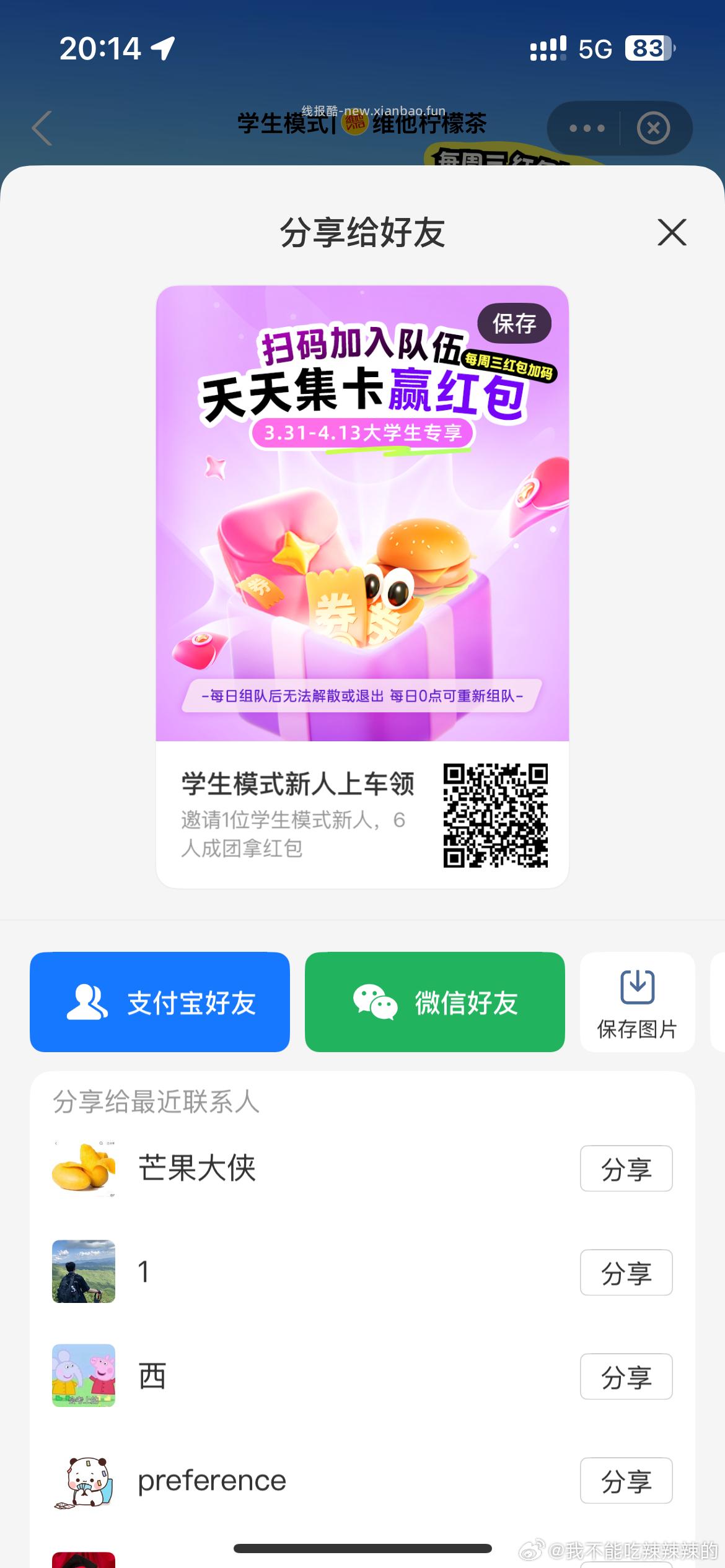Tap 分享 next to contact 1
This screenshot has height=1568, width=725.
(626, 1273)
